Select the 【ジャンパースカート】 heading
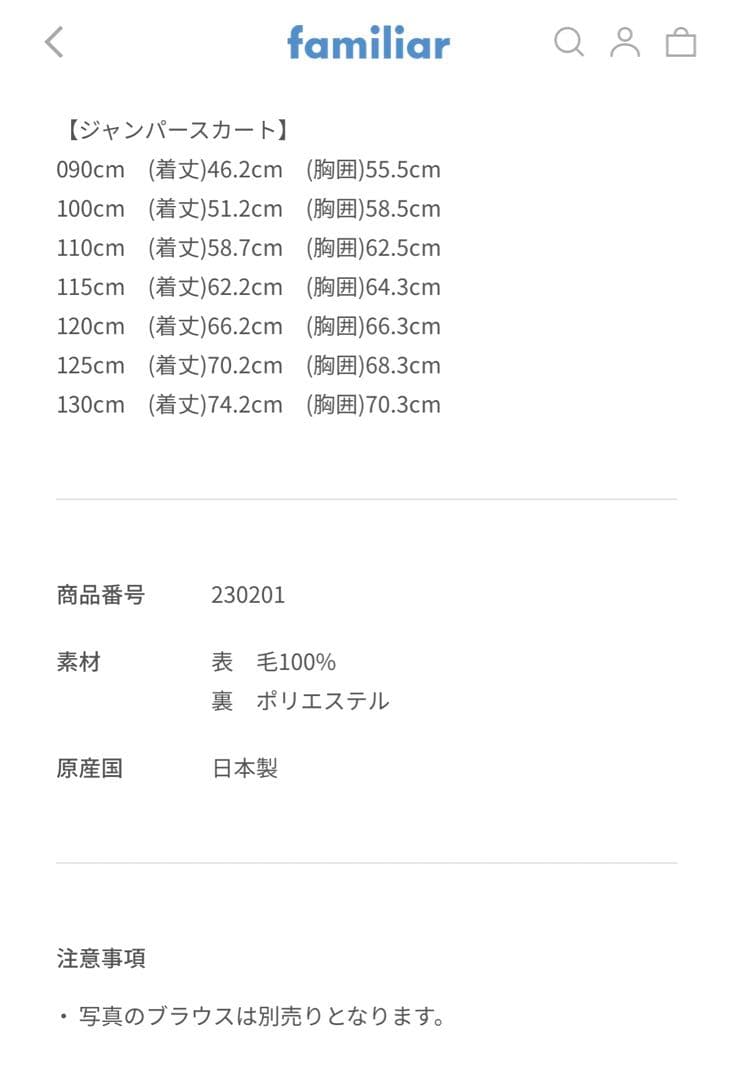The height and width of the screenshot is (1080, 734). click(x=176, y=128)
